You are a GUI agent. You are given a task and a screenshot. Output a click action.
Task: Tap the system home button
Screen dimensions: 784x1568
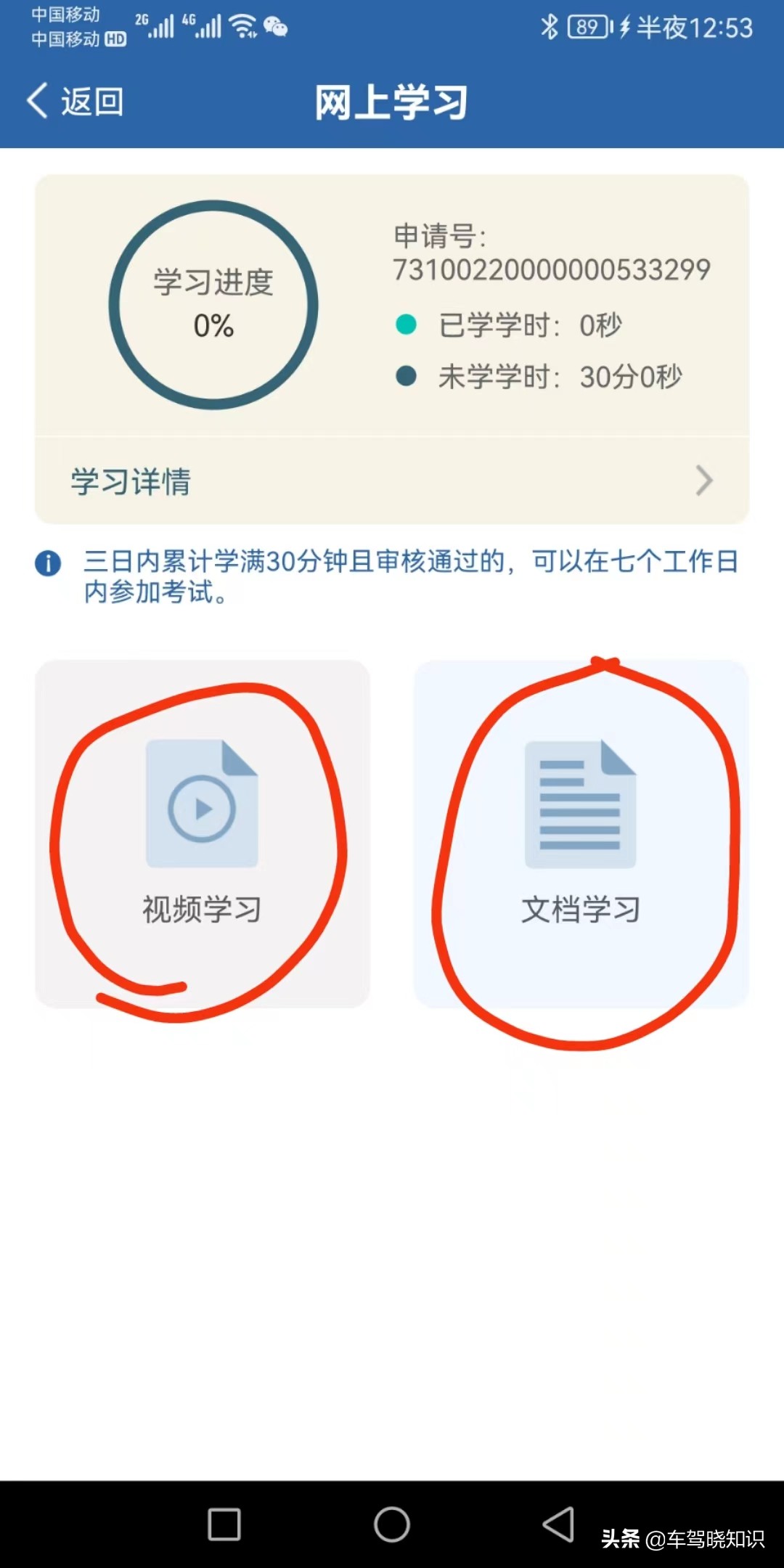click(x=392, y=1524)
